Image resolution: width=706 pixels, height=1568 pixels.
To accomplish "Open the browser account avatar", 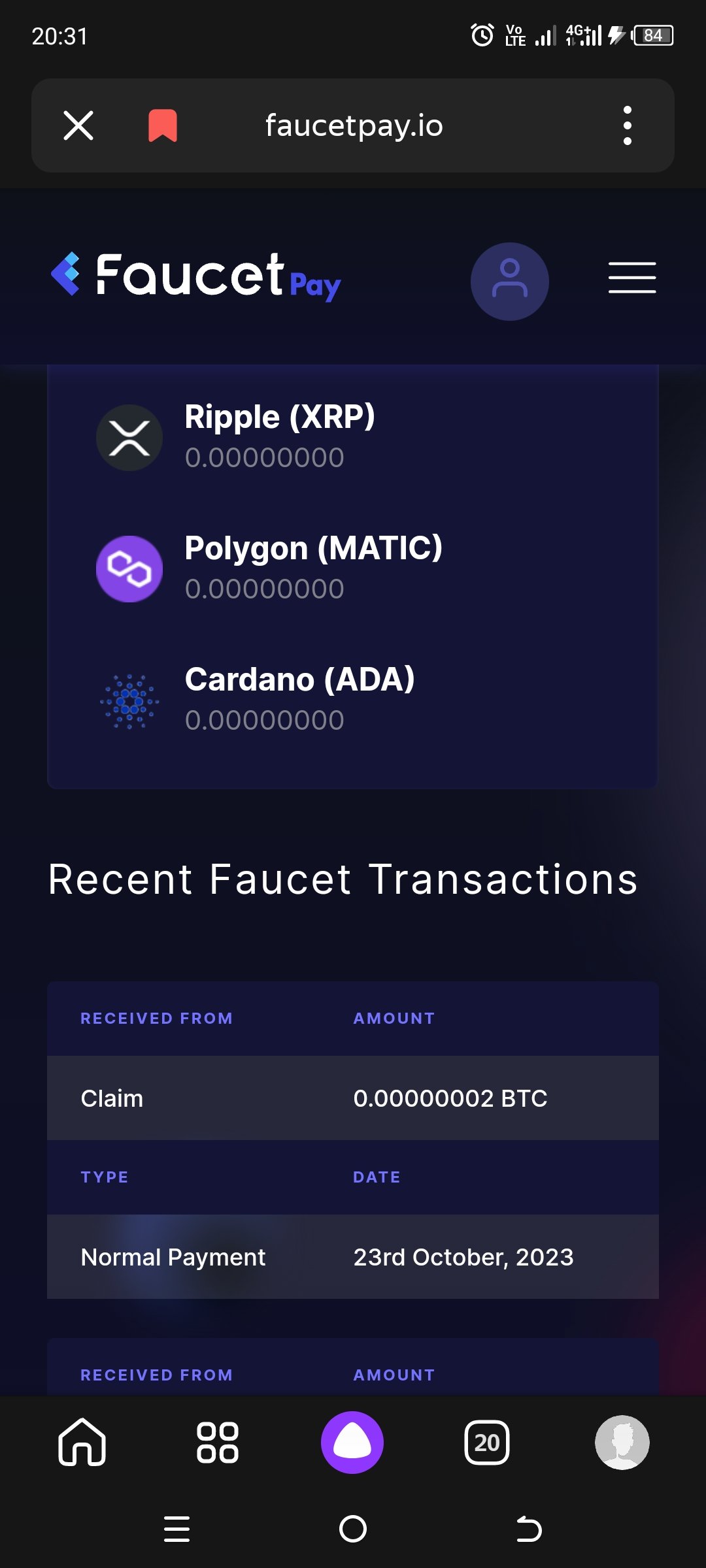I will [x=622, y=1442].
